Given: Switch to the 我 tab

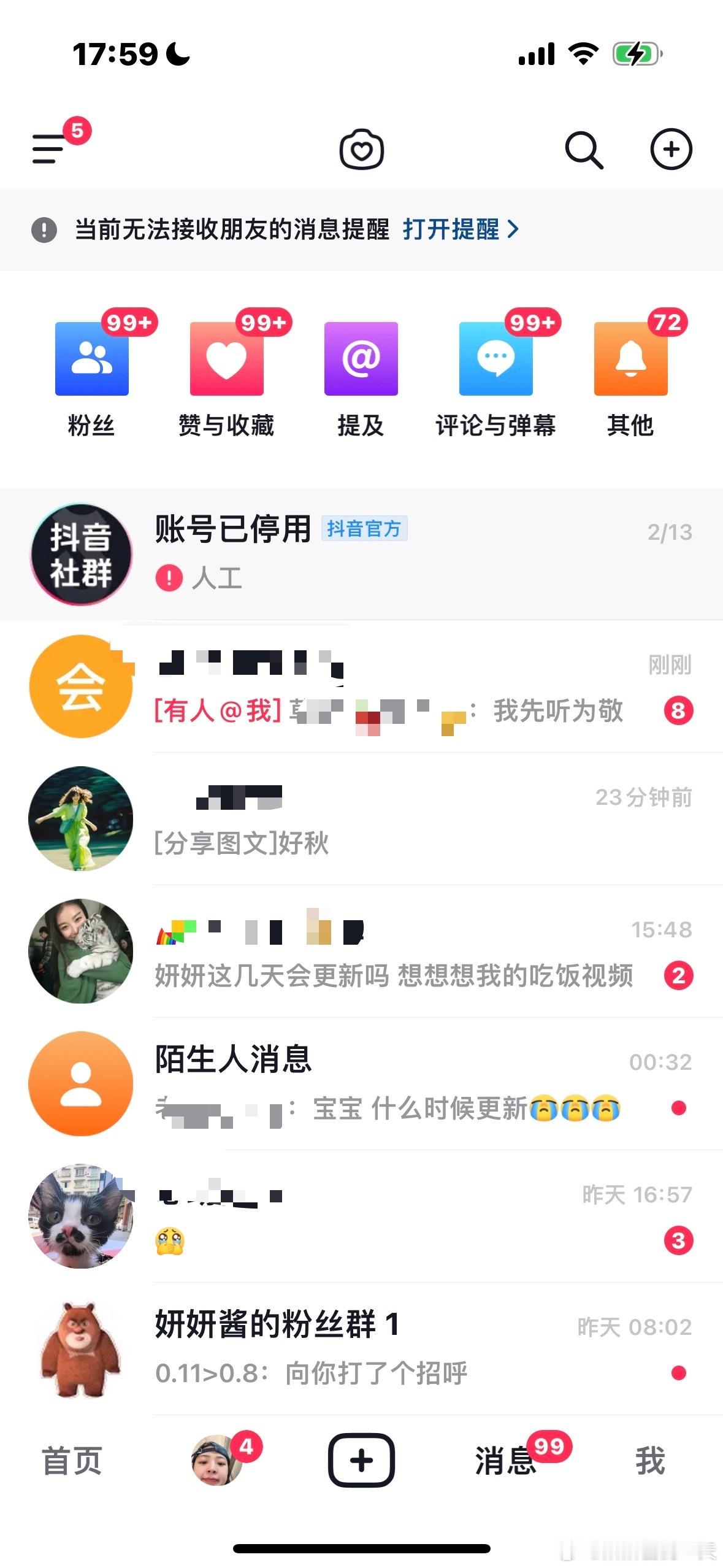Looking at the screenshot, I should [x=650, y=1460].
